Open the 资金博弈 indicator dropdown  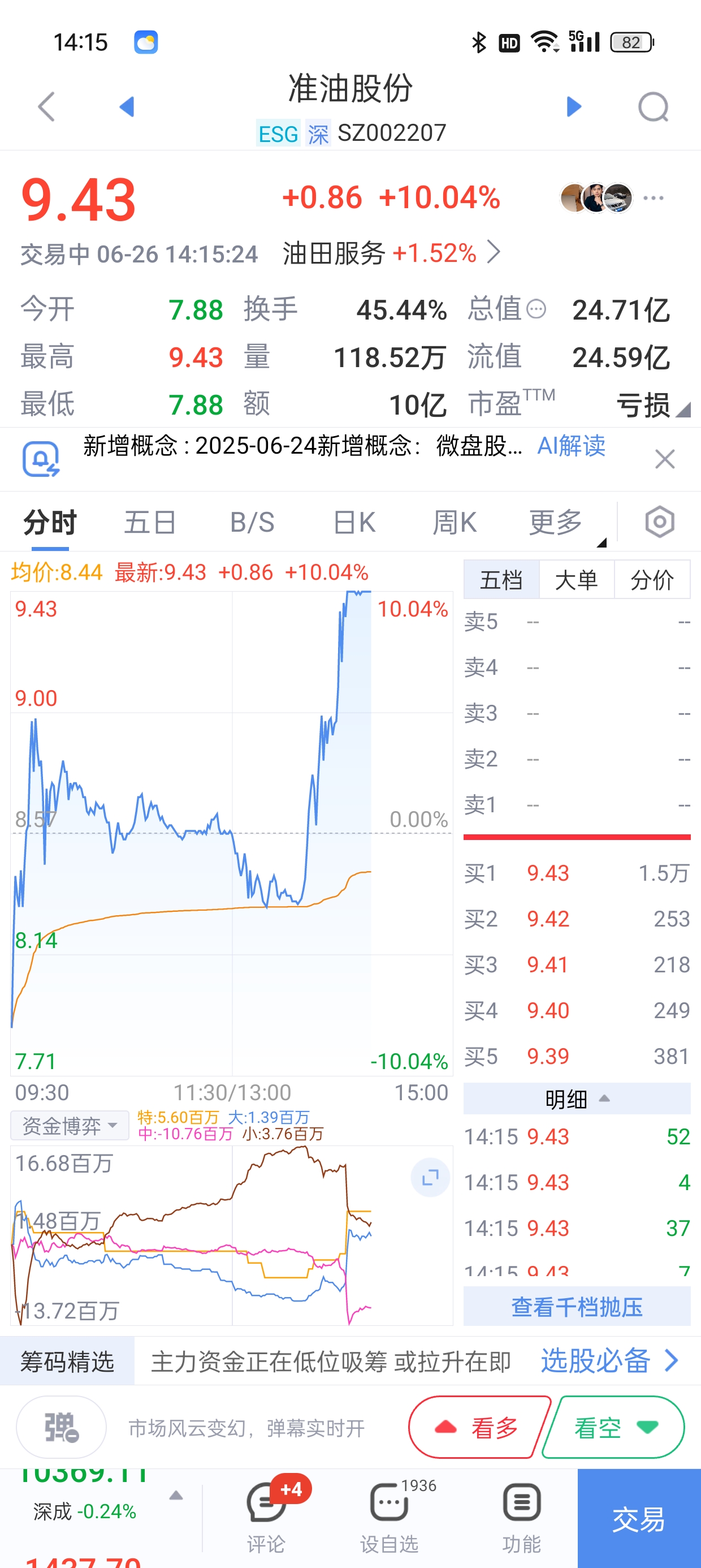[x=70, y=1126]
